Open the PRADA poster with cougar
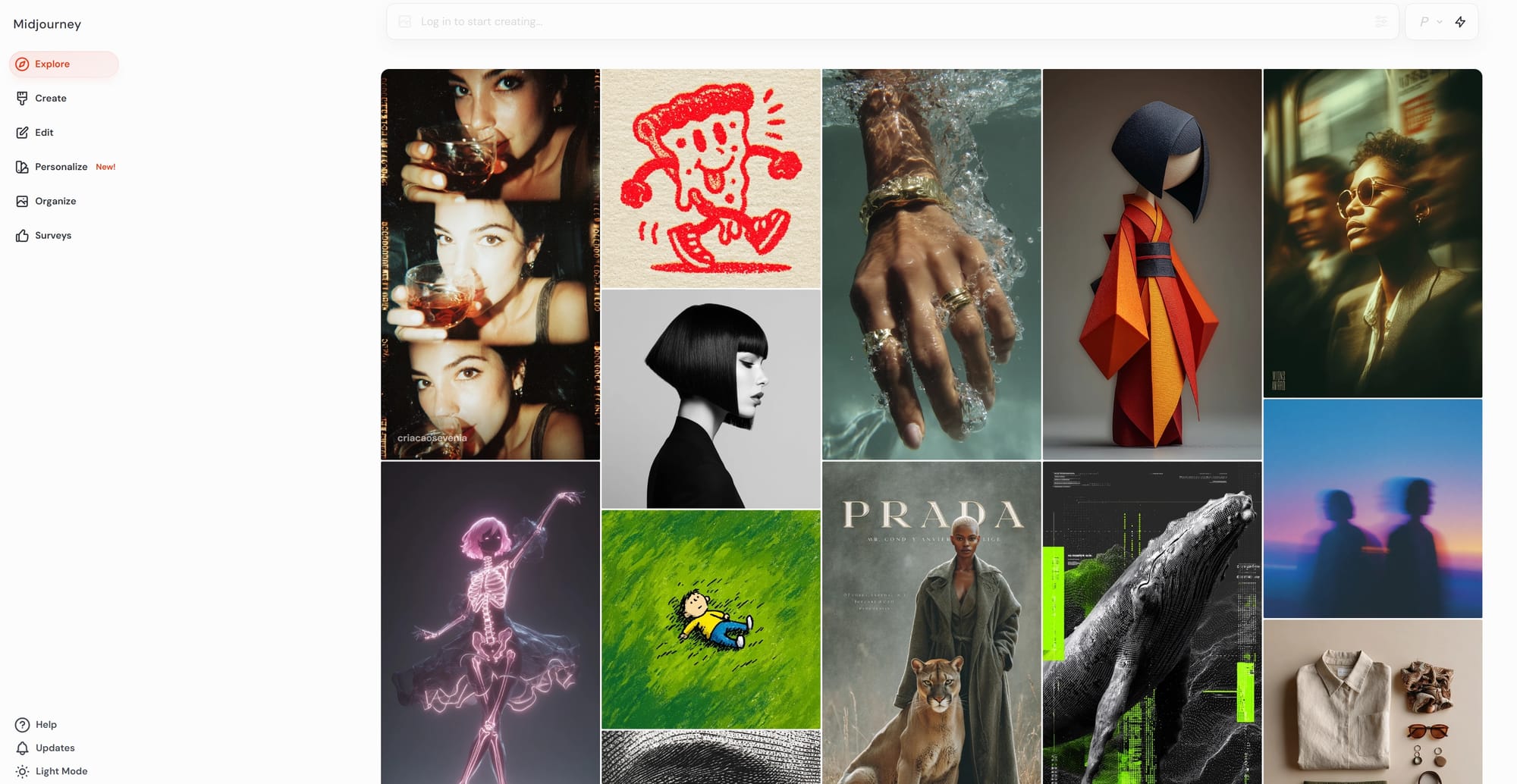Screen dimensions: 1517x784 [x=931, y=622]
